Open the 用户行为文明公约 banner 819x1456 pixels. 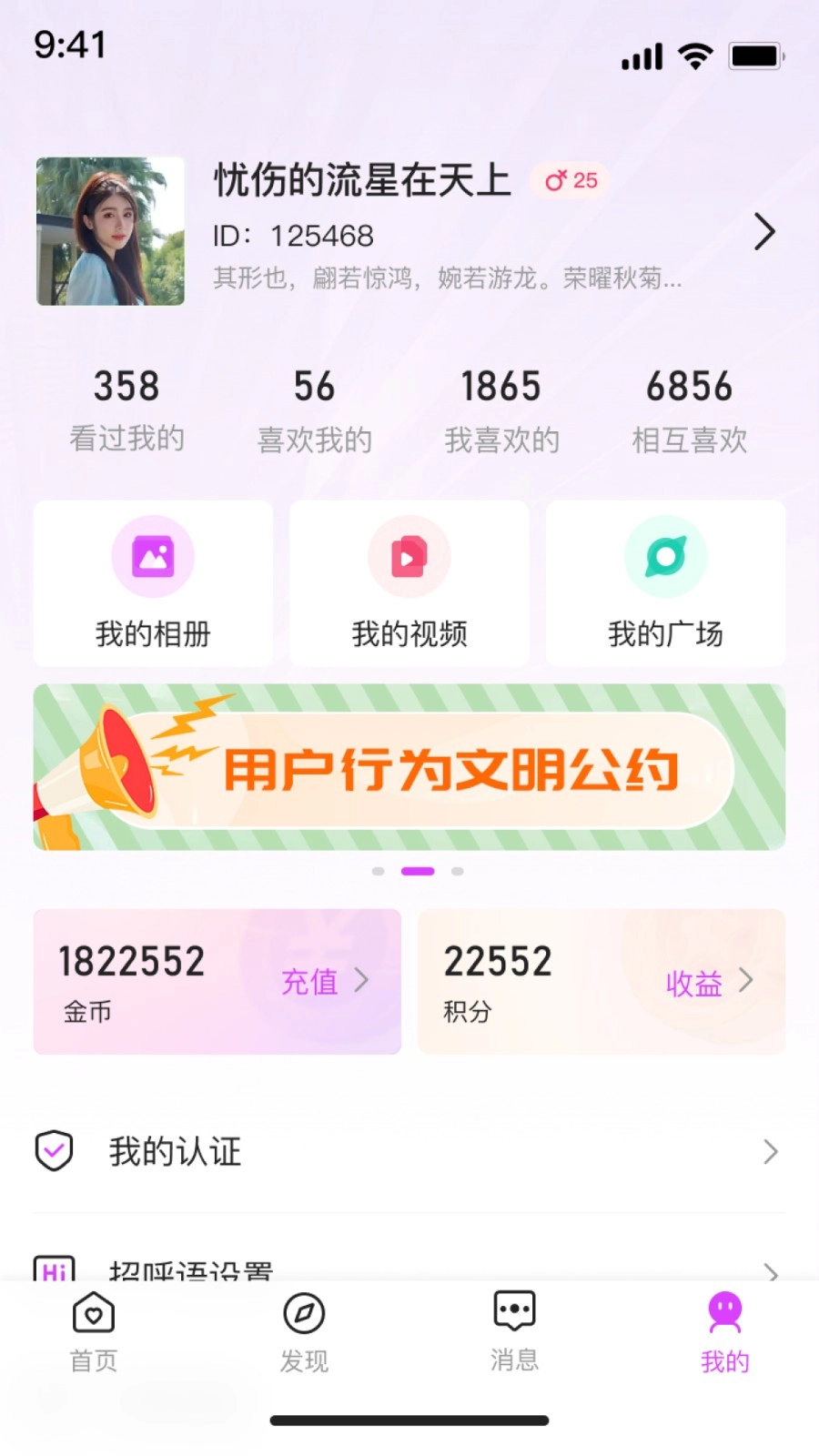click(409, 769)
